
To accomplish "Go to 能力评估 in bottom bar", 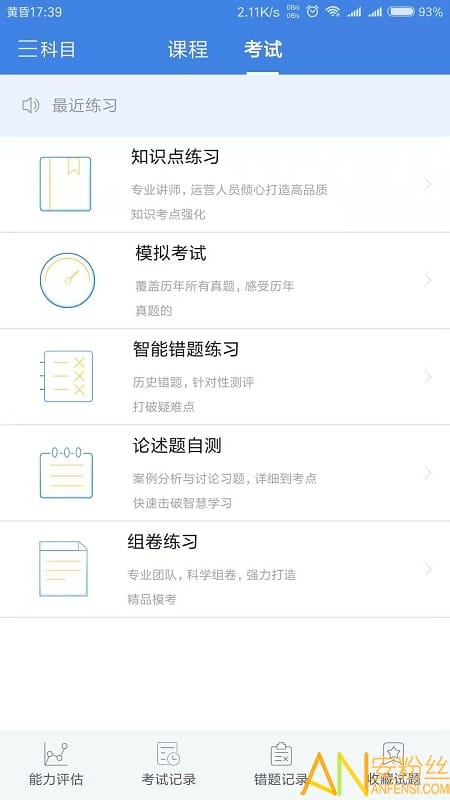I will (x=56, y=764).
